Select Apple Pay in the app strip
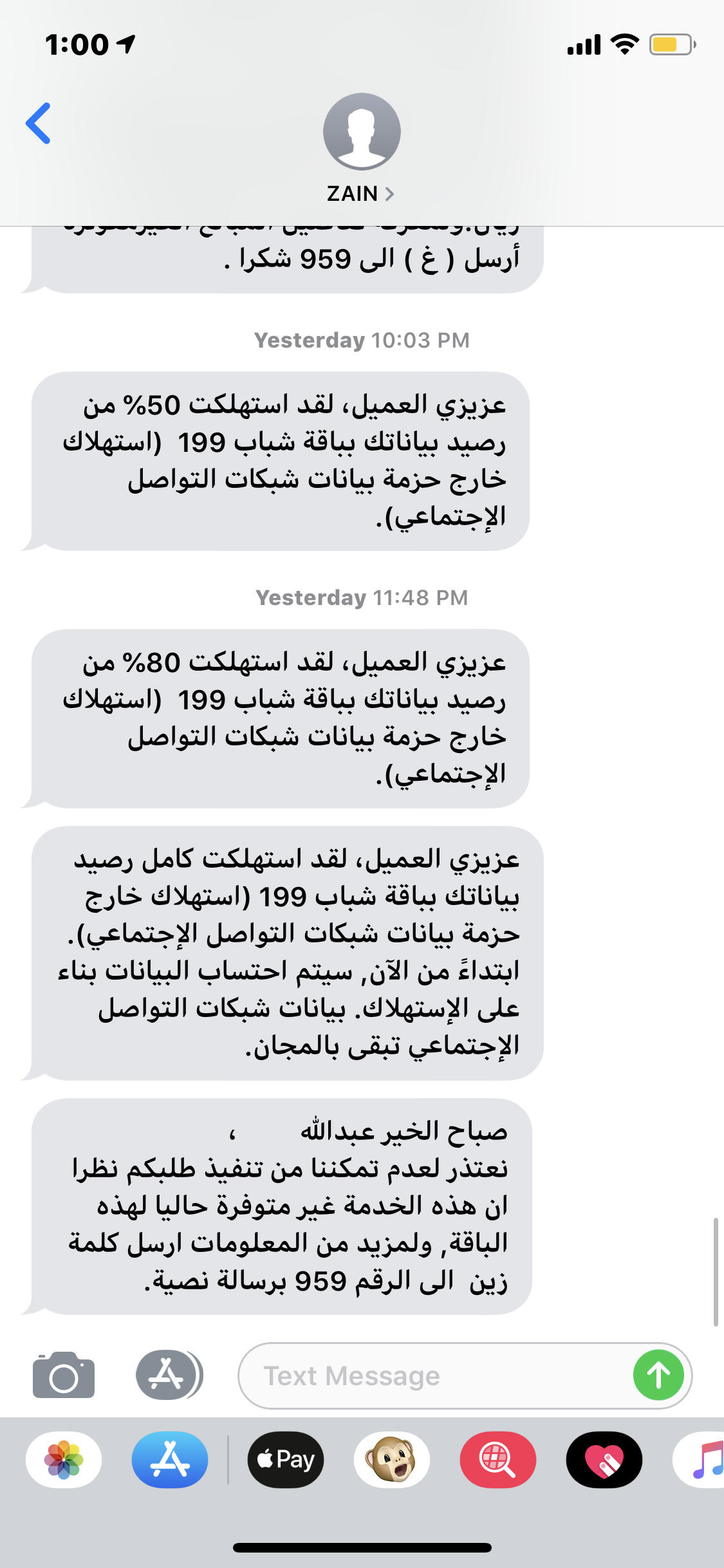This screenshot has height=1568, width=724. 286,1460
